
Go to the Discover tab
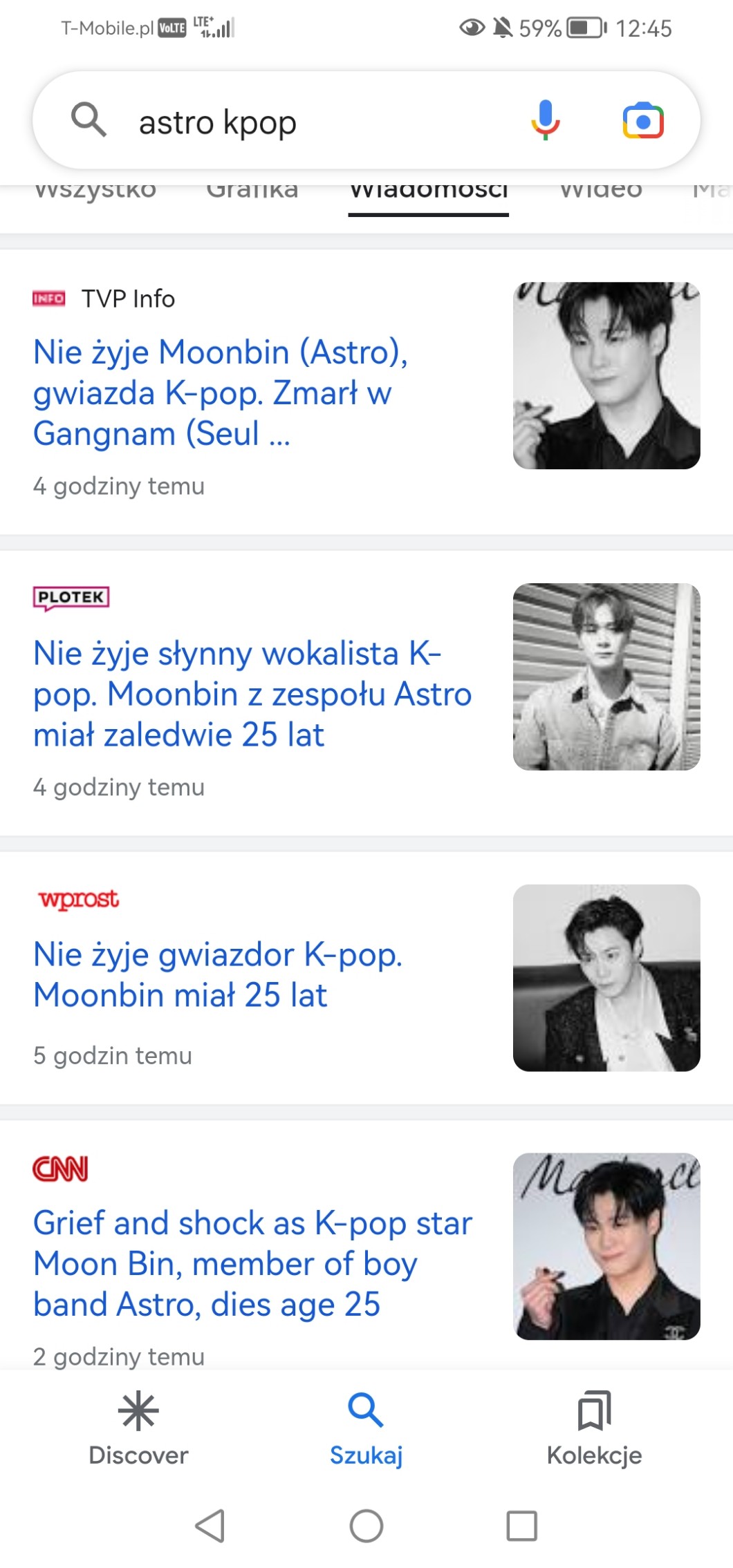click(138, 1428)
